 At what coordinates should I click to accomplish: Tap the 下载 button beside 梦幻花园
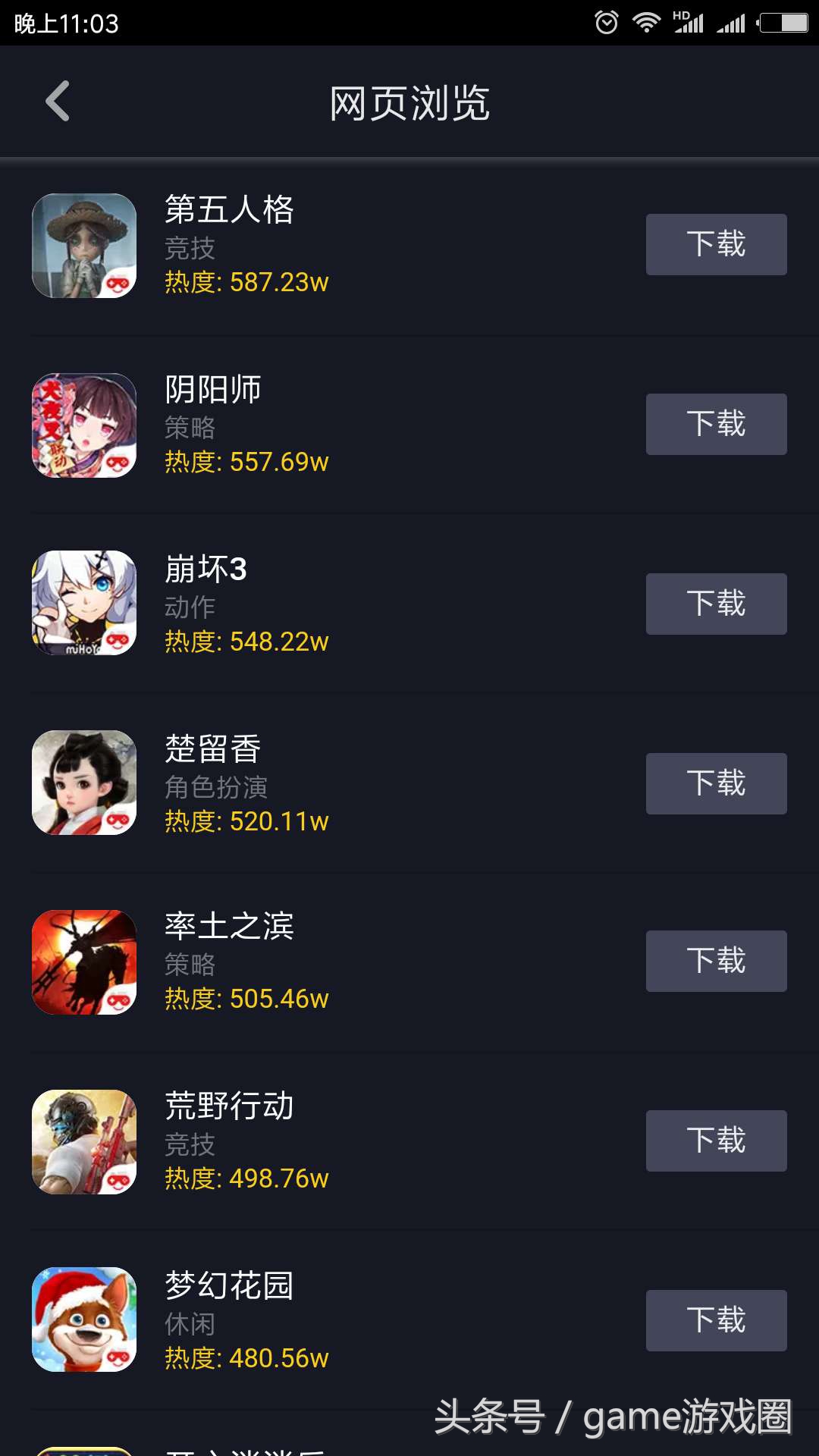coord(715,1320)
